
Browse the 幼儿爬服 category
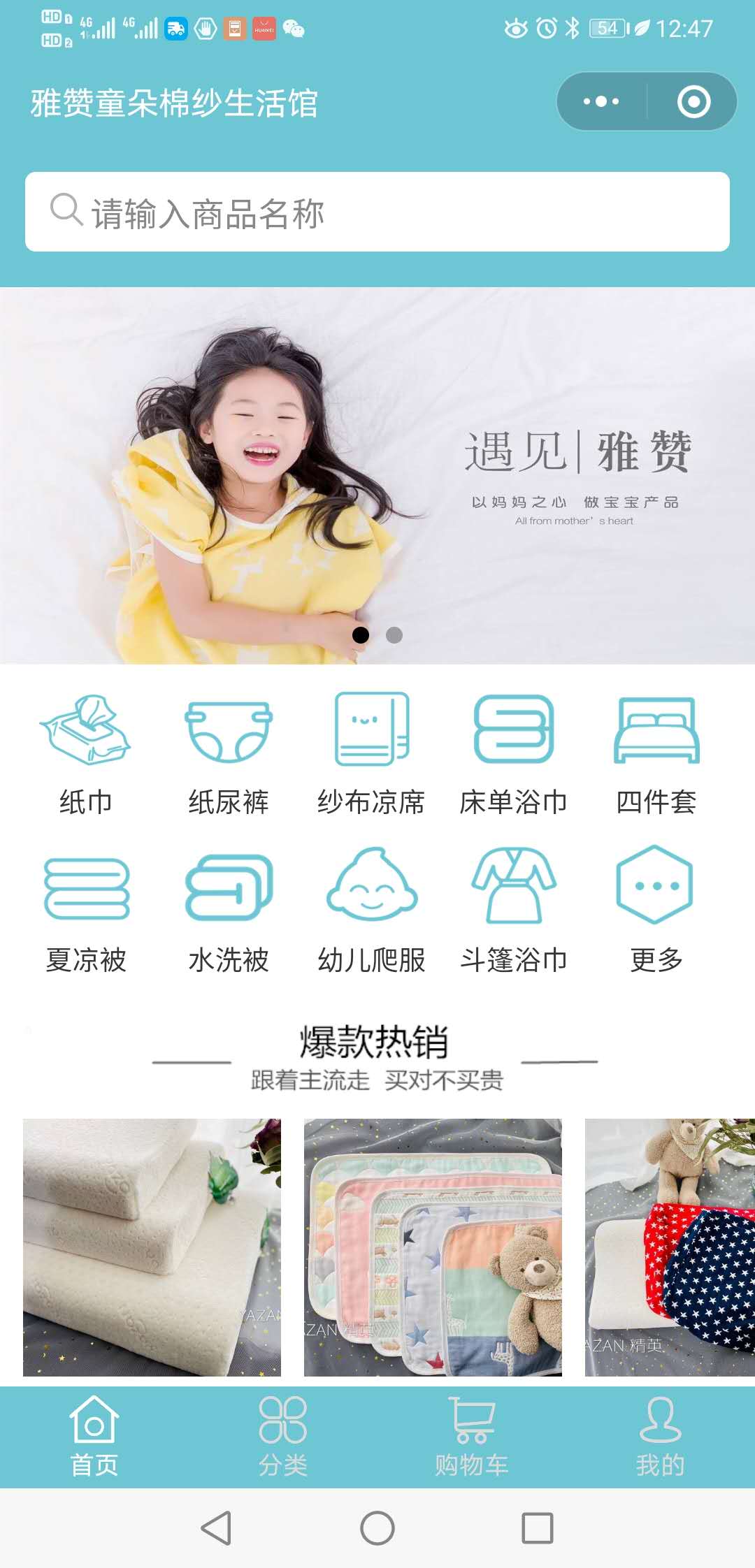coord(371,911)
